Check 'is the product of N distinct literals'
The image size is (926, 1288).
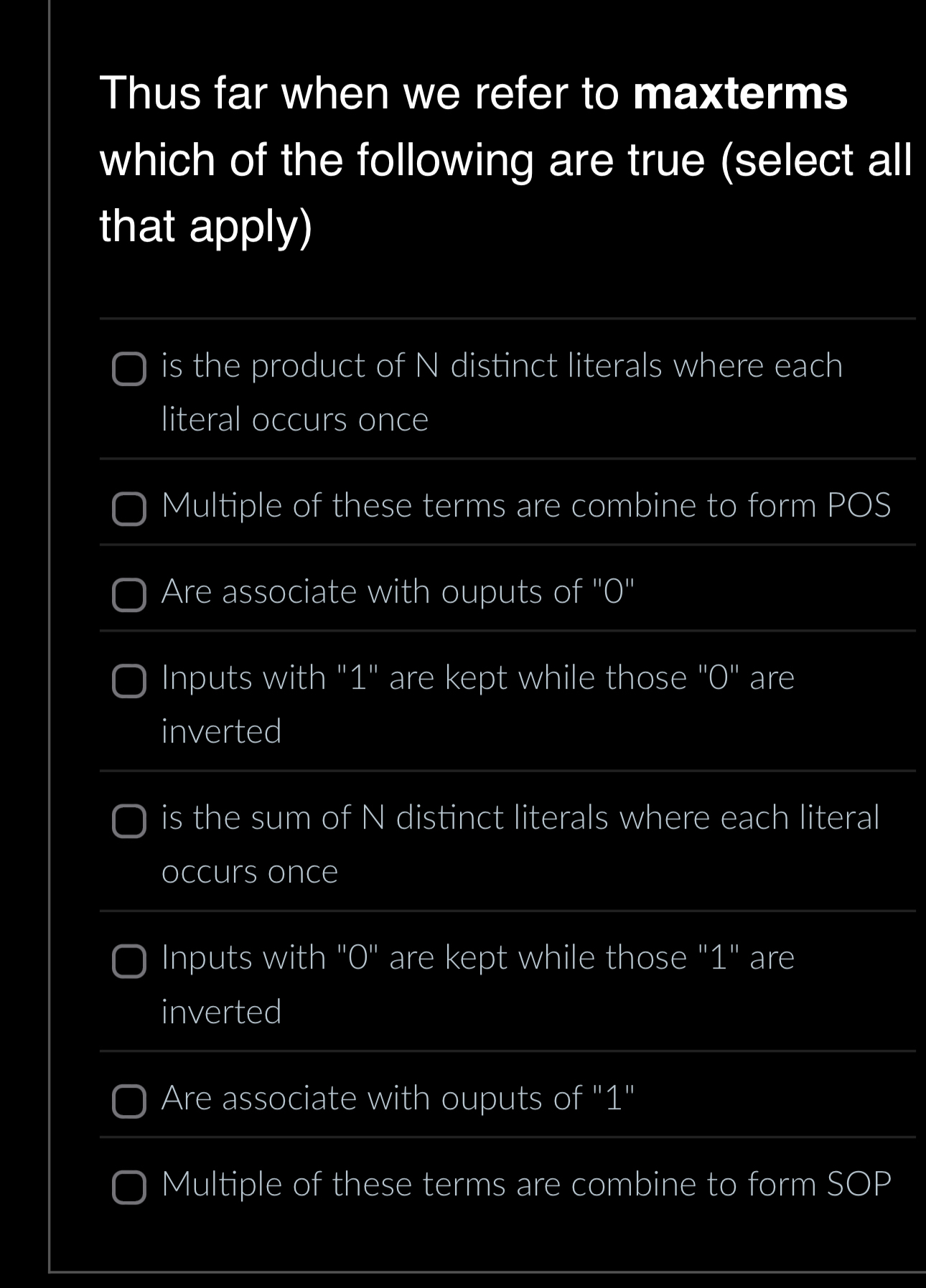click(129, 369)
